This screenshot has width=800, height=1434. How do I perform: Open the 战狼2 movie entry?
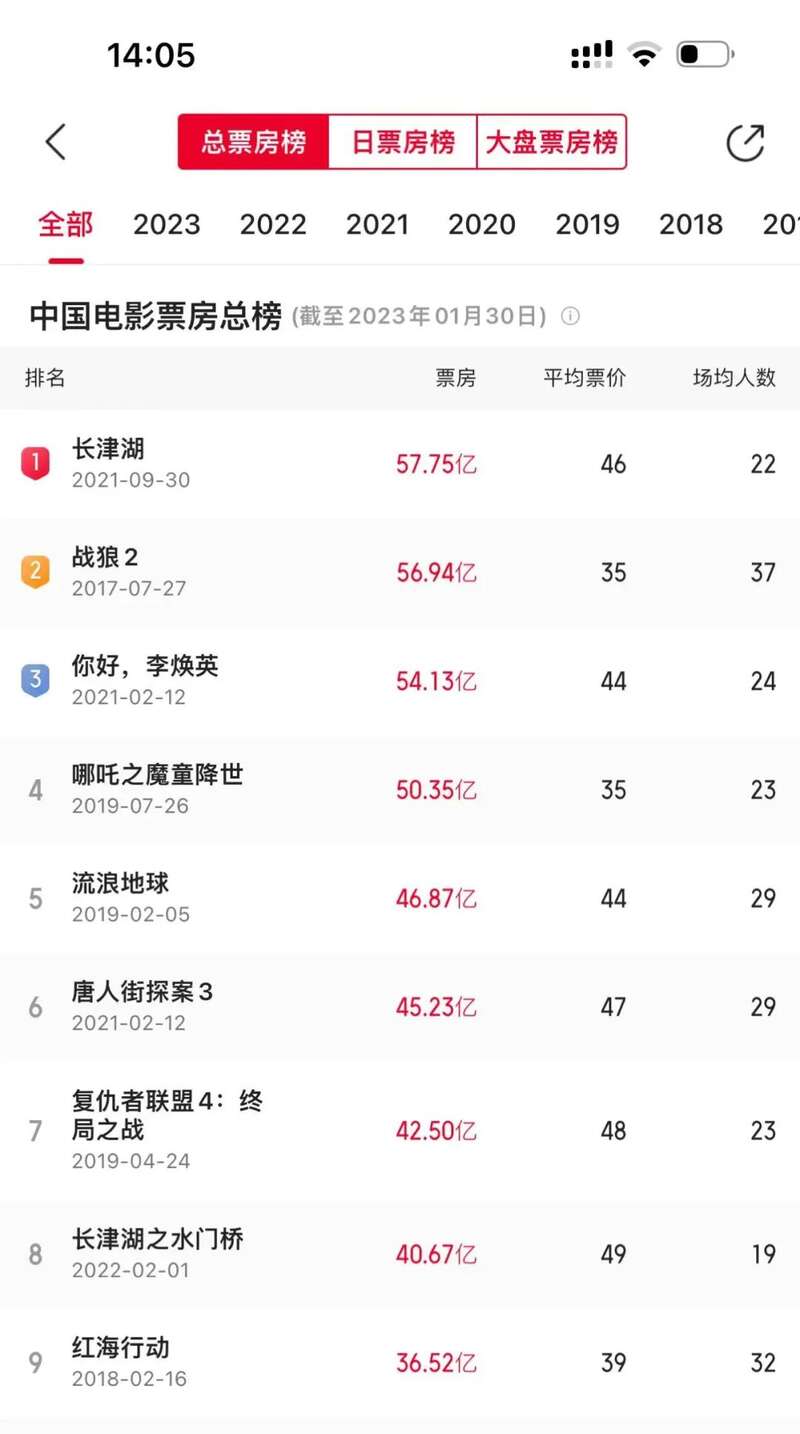pos(400,572)
